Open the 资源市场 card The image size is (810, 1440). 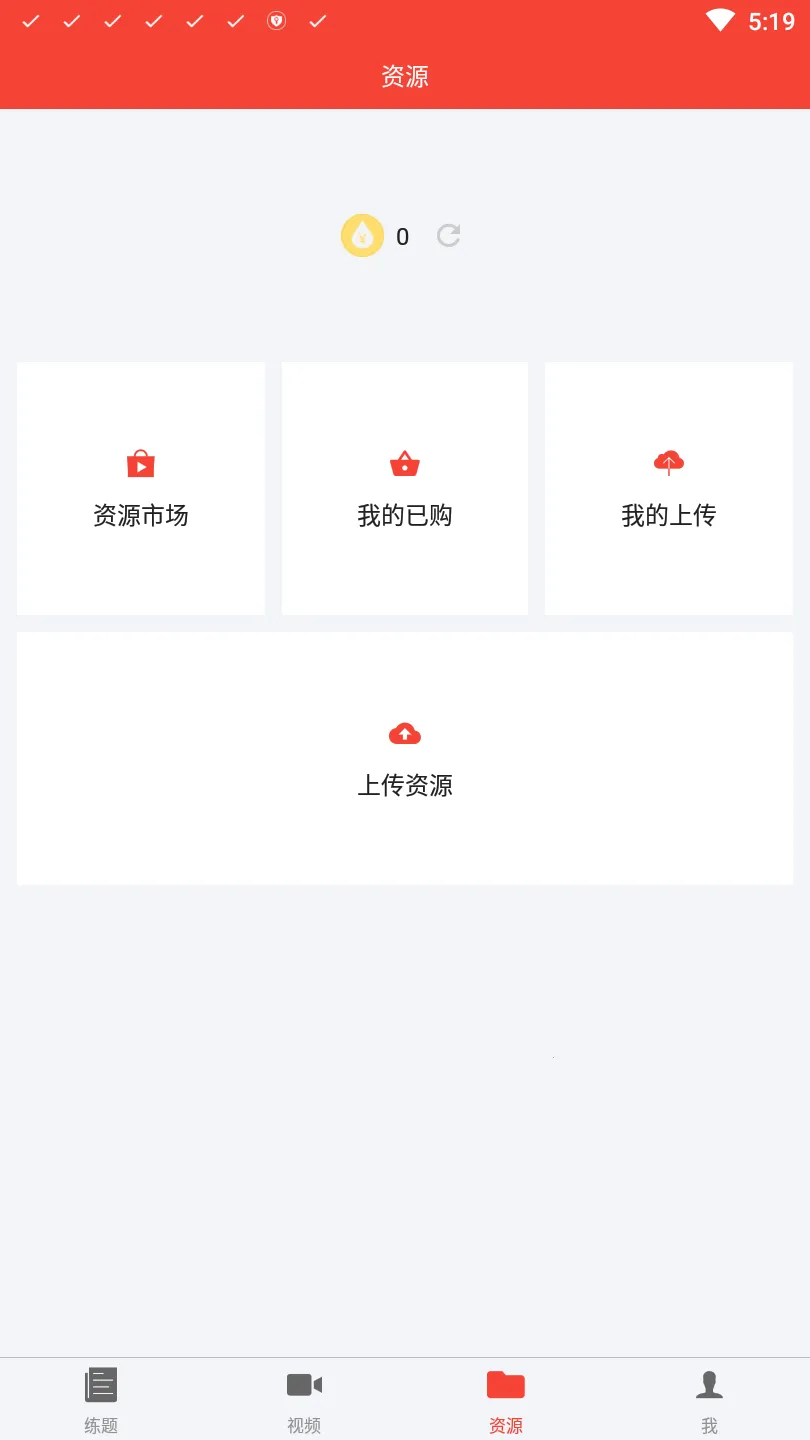[141, 489]
